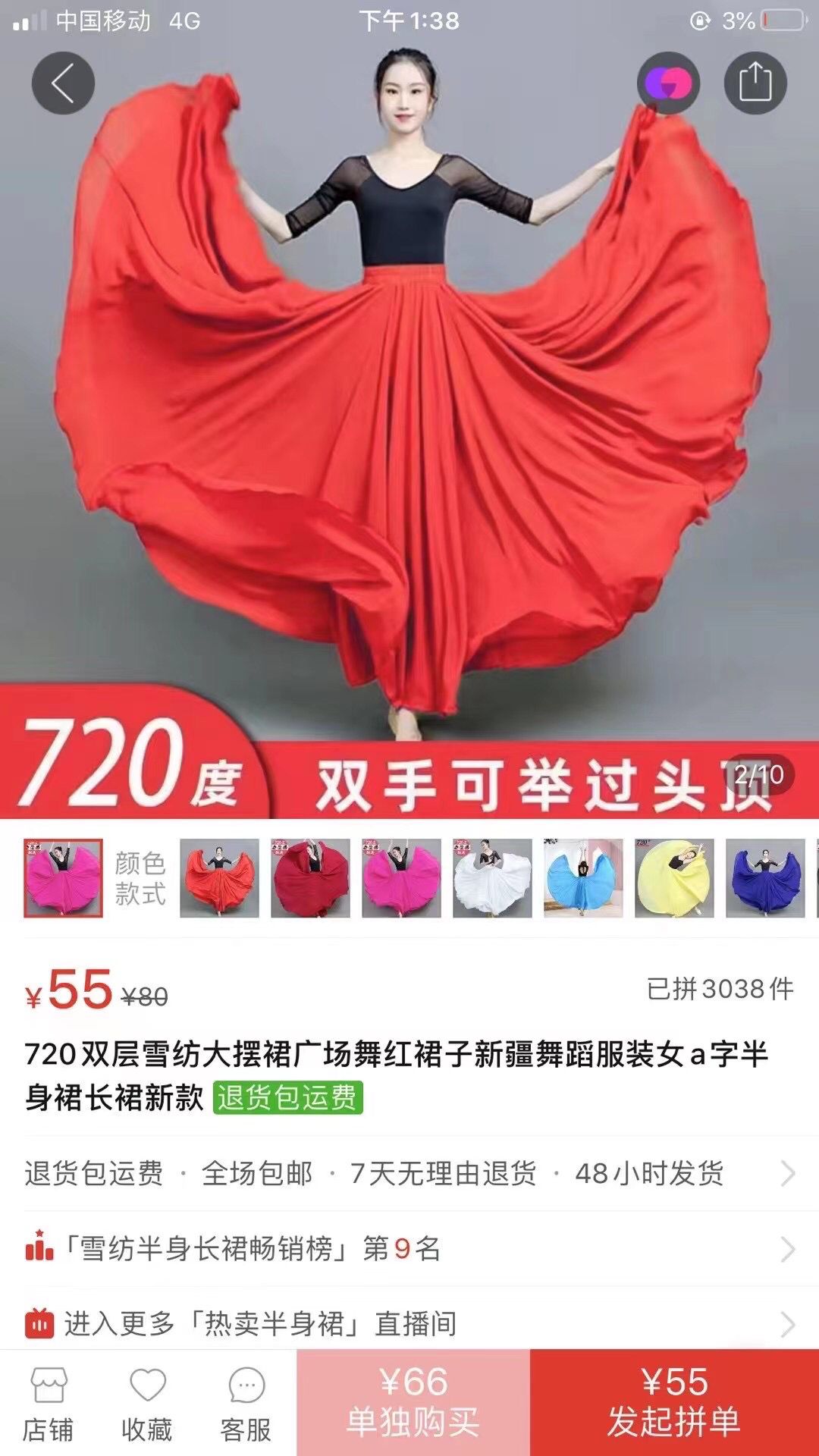Buy alone for ¥66 单独购买
819x1456 pixels.
click(x=413, y=1402)
